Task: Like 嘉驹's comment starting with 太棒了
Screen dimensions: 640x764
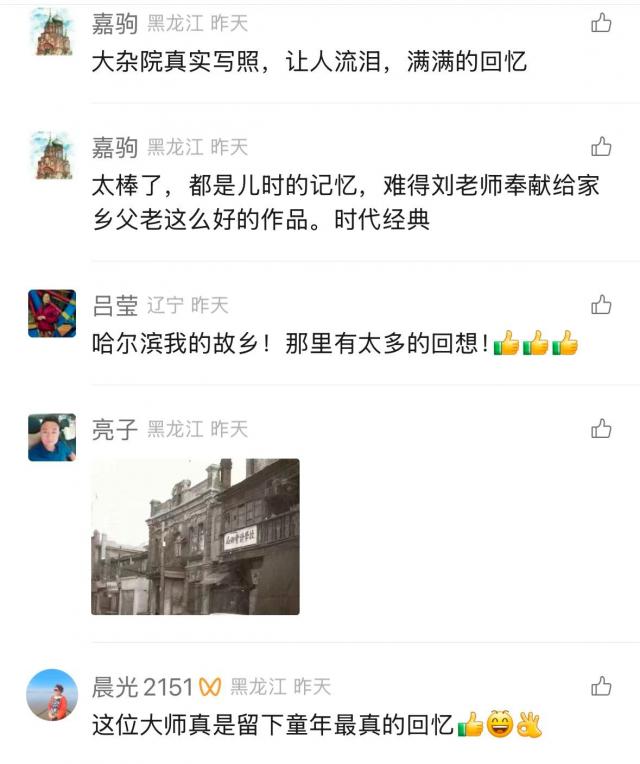Action: pyautogui.click(x=601, y=147)
